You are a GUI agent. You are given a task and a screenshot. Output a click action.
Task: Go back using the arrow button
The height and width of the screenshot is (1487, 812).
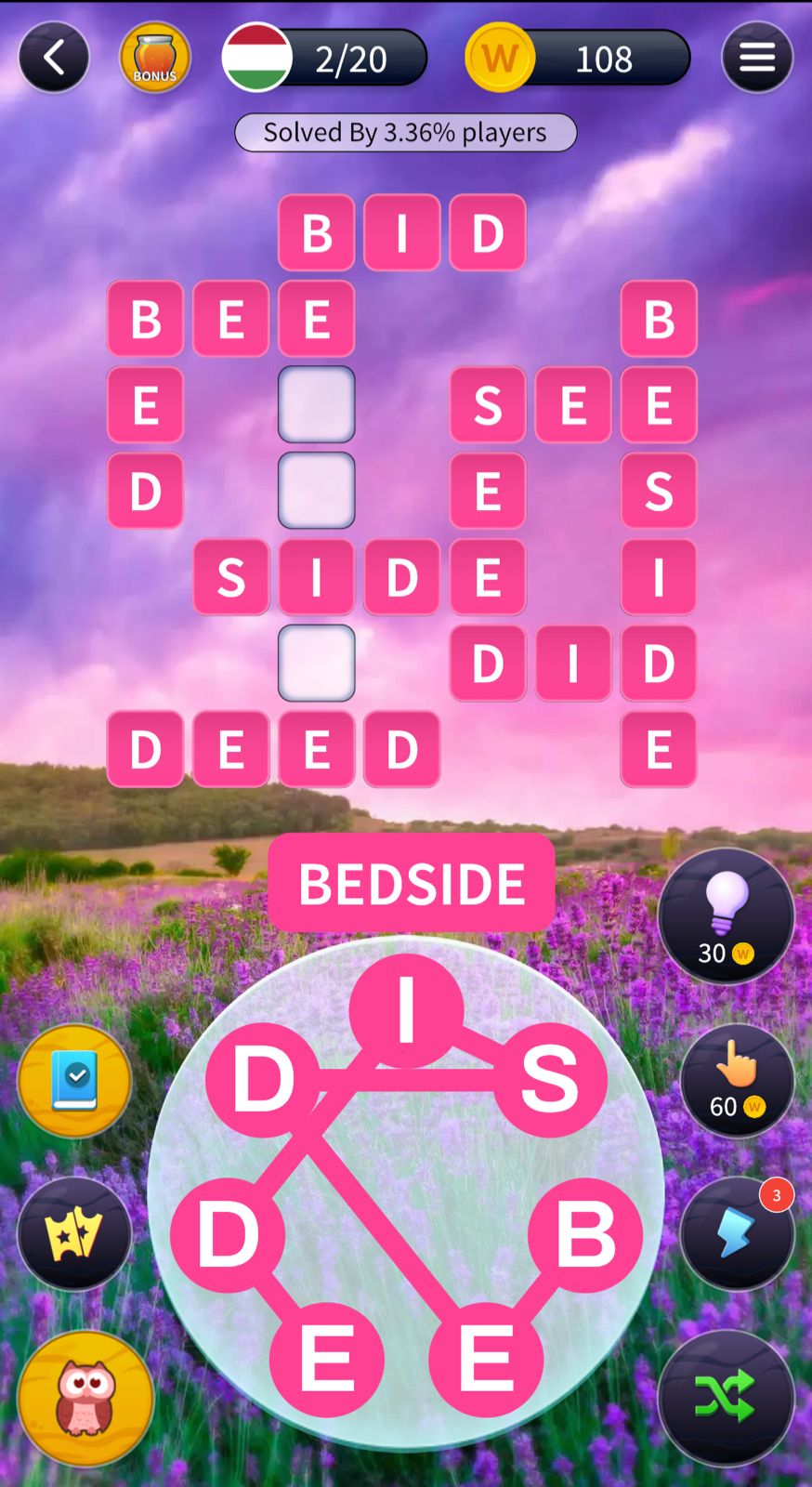click(x=54, y=59)
